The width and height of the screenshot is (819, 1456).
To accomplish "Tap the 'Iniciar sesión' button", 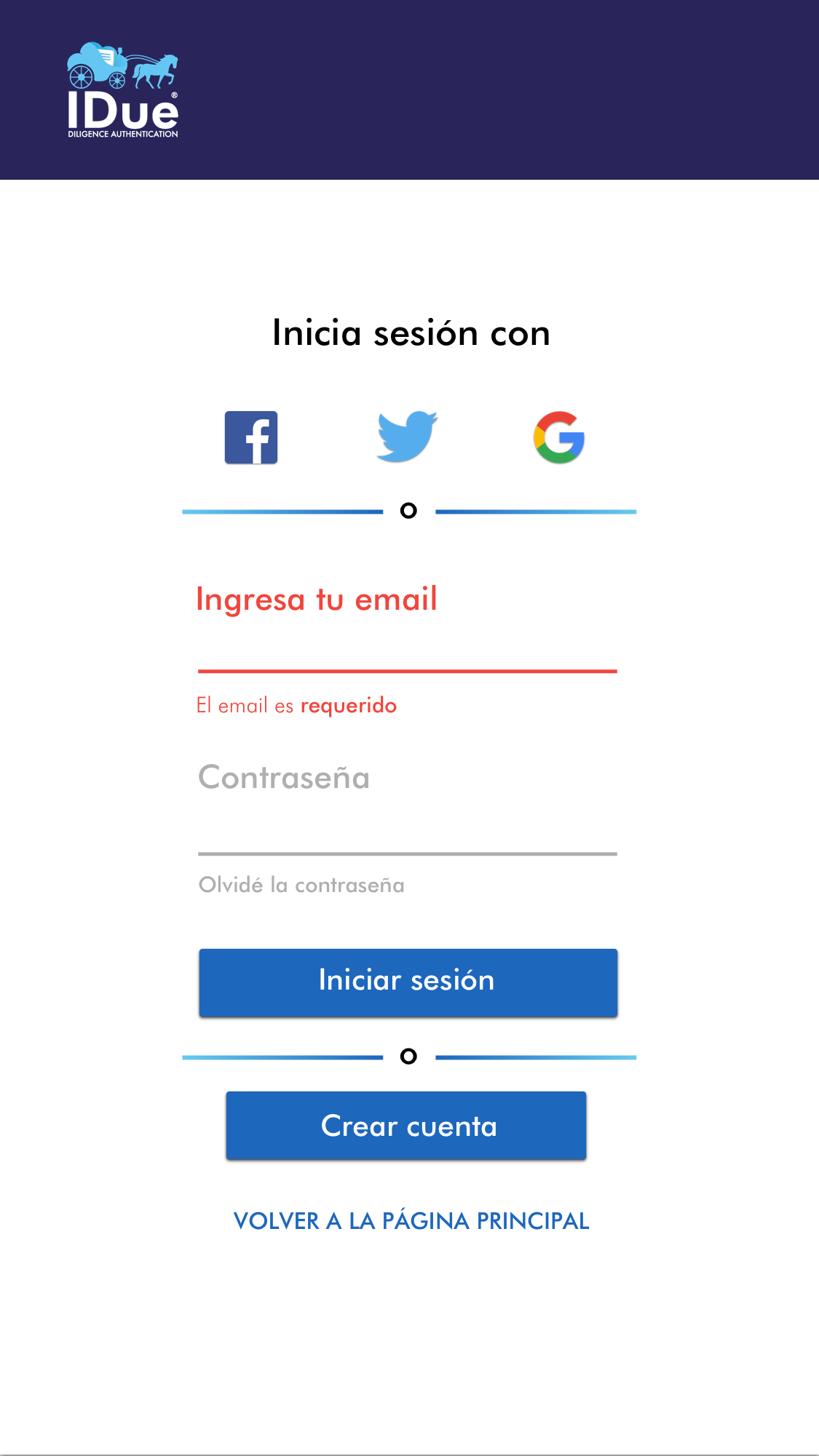I will [x=408, y=982].
